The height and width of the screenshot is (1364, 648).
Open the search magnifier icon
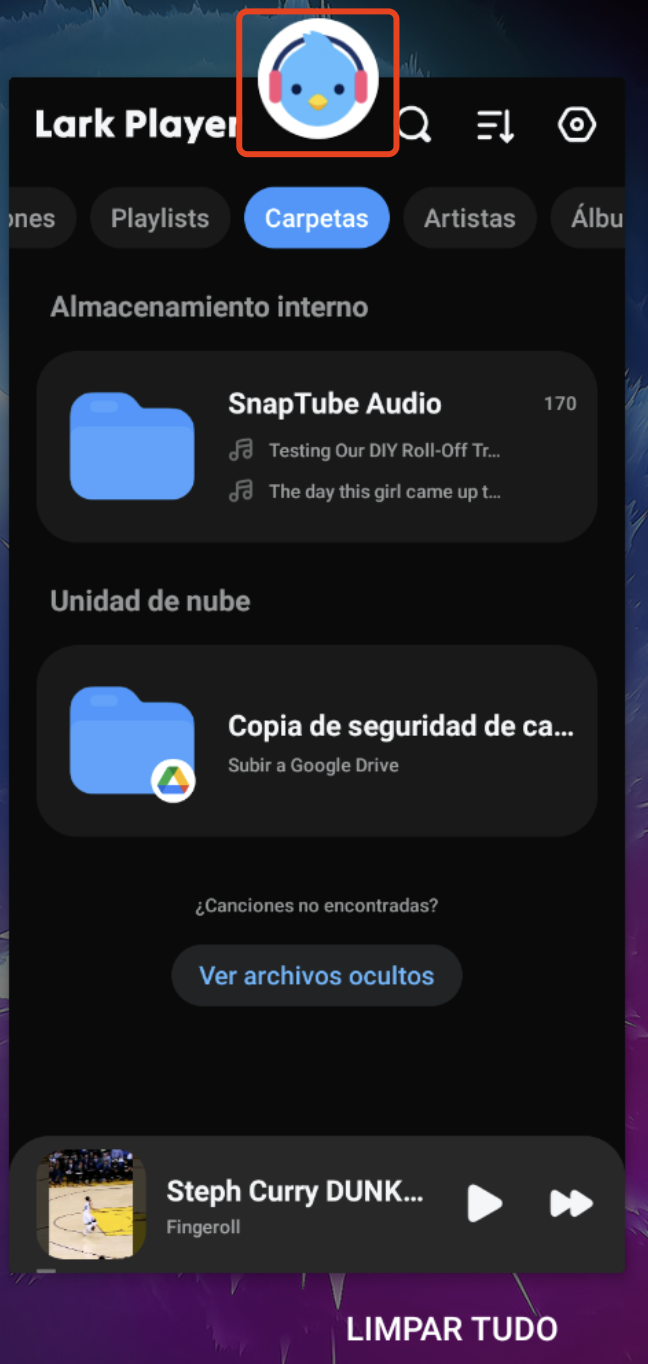coord(414,126)
